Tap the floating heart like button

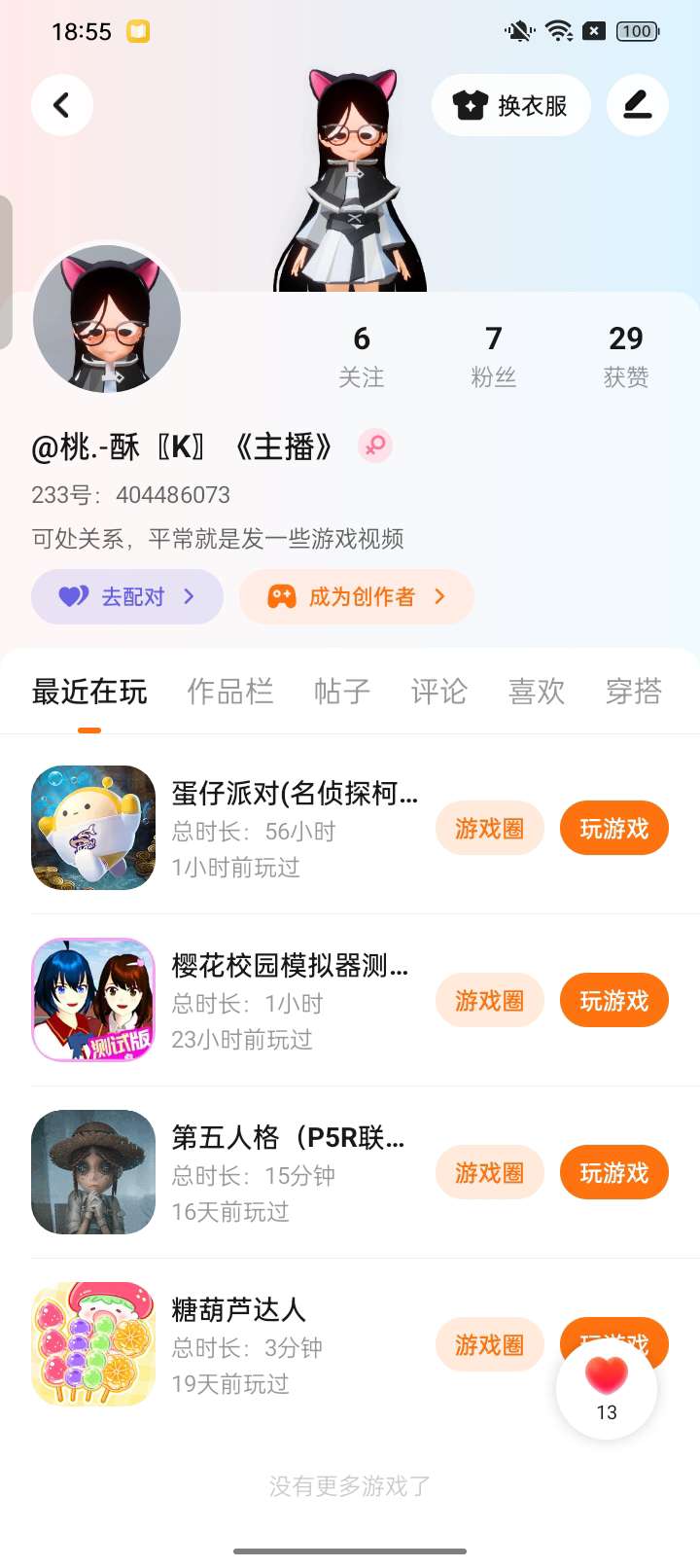tap(607, 1388)
